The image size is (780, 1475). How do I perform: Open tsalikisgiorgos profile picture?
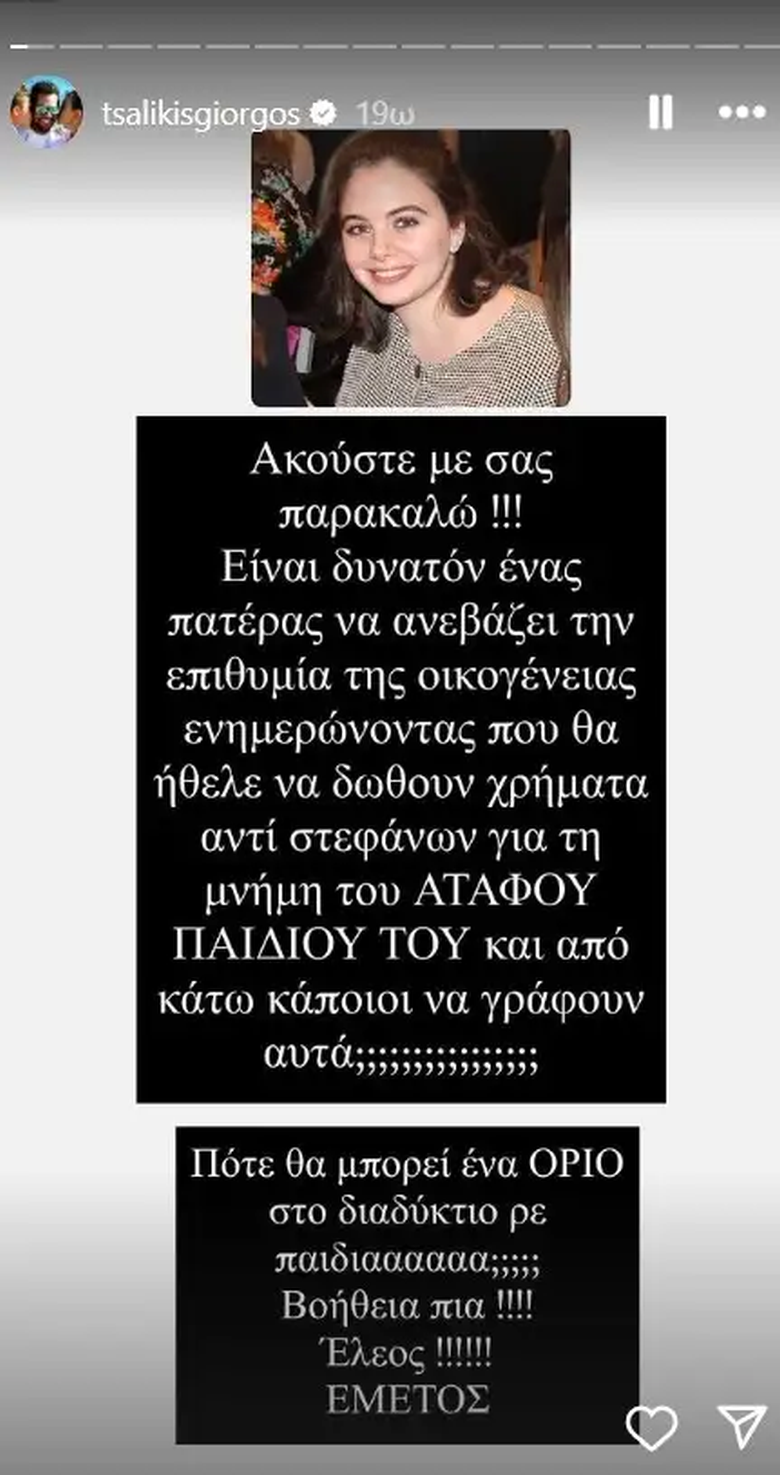[x=46, y=112]
